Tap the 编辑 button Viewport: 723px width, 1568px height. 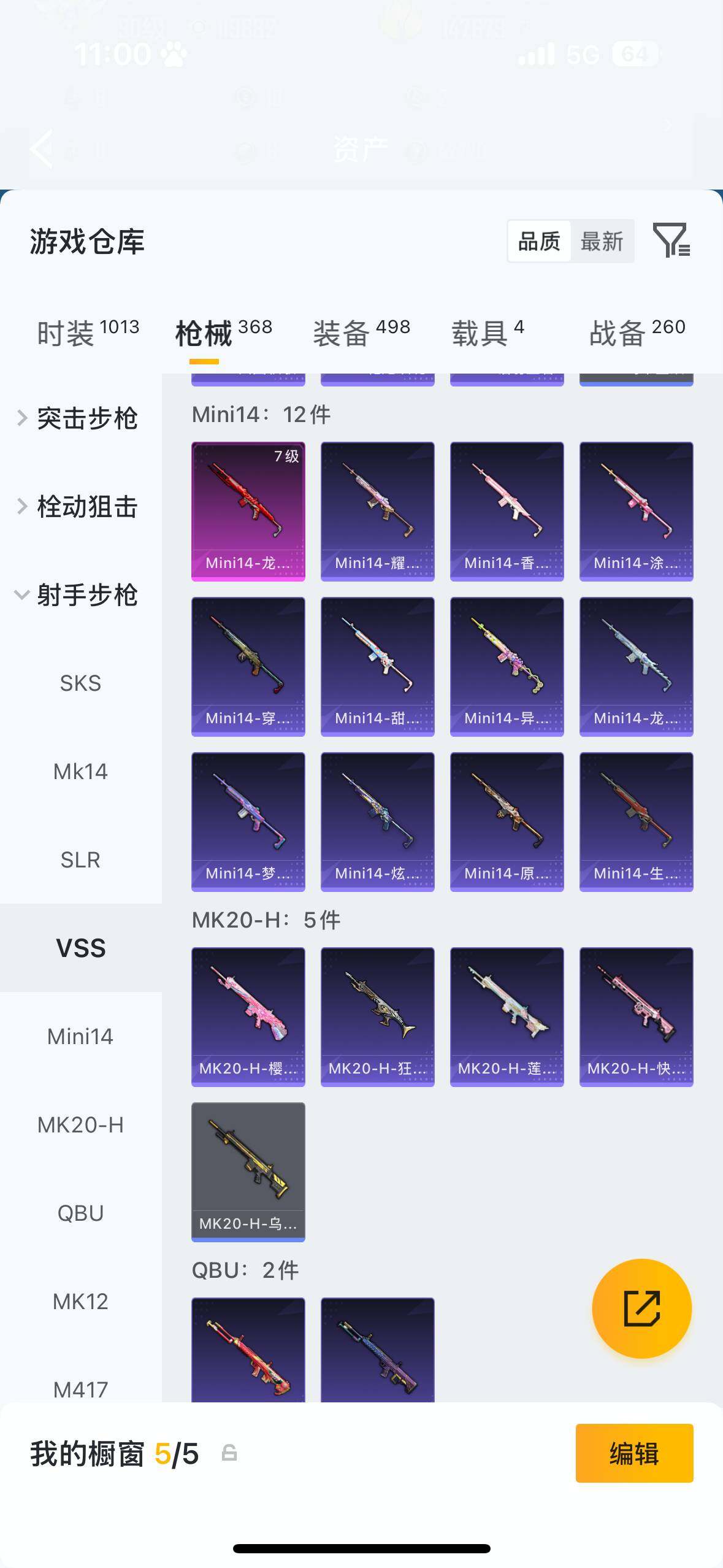pyautogui.click(x=634, y=1453)
